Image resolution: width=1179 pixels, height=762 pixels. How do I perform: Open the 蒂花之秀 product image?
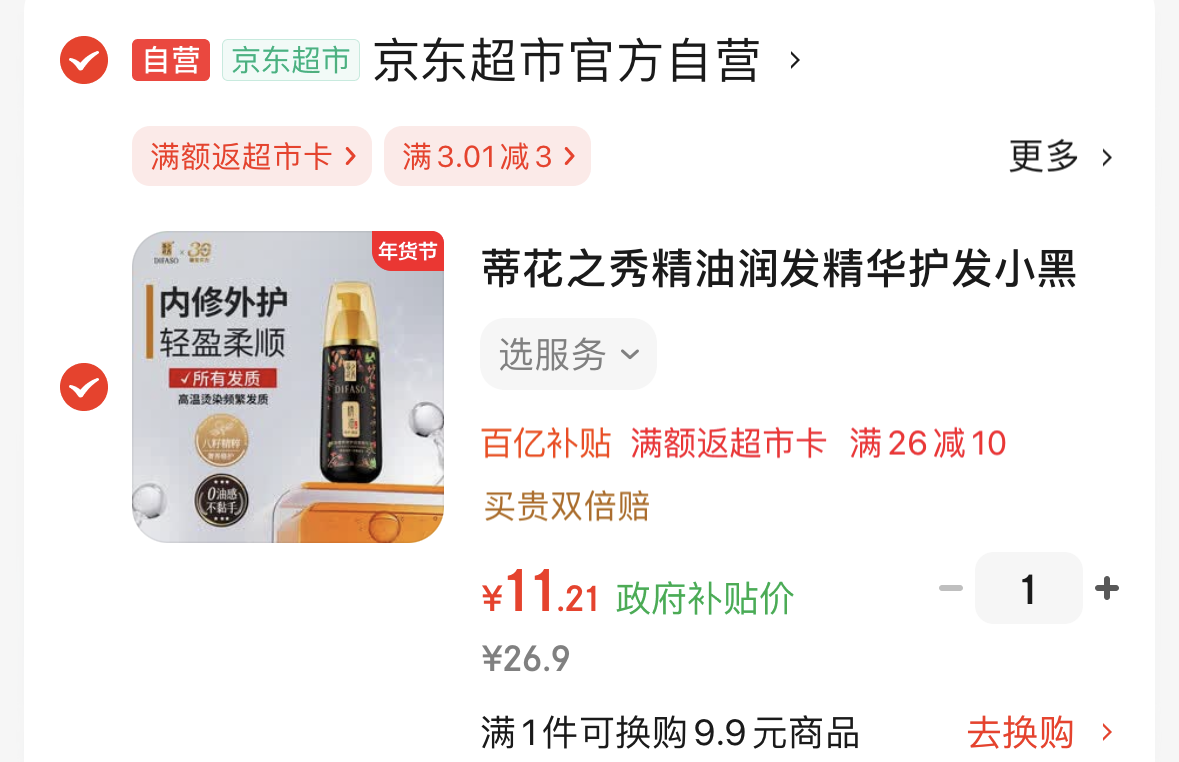pos(288,387)
